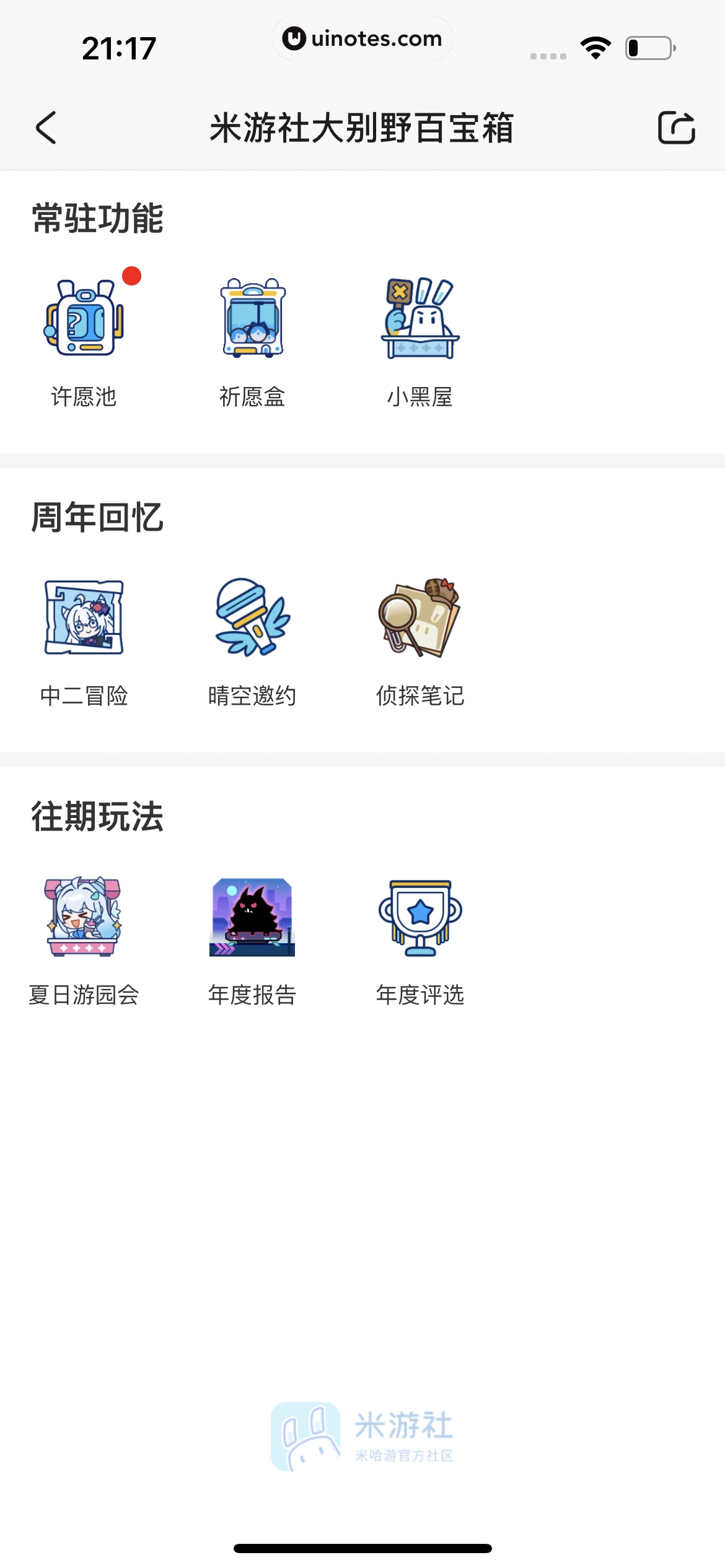The width and height of the screenshot is (725, 1568).
Task: View 侦探笔记
Action: [420, 617]
